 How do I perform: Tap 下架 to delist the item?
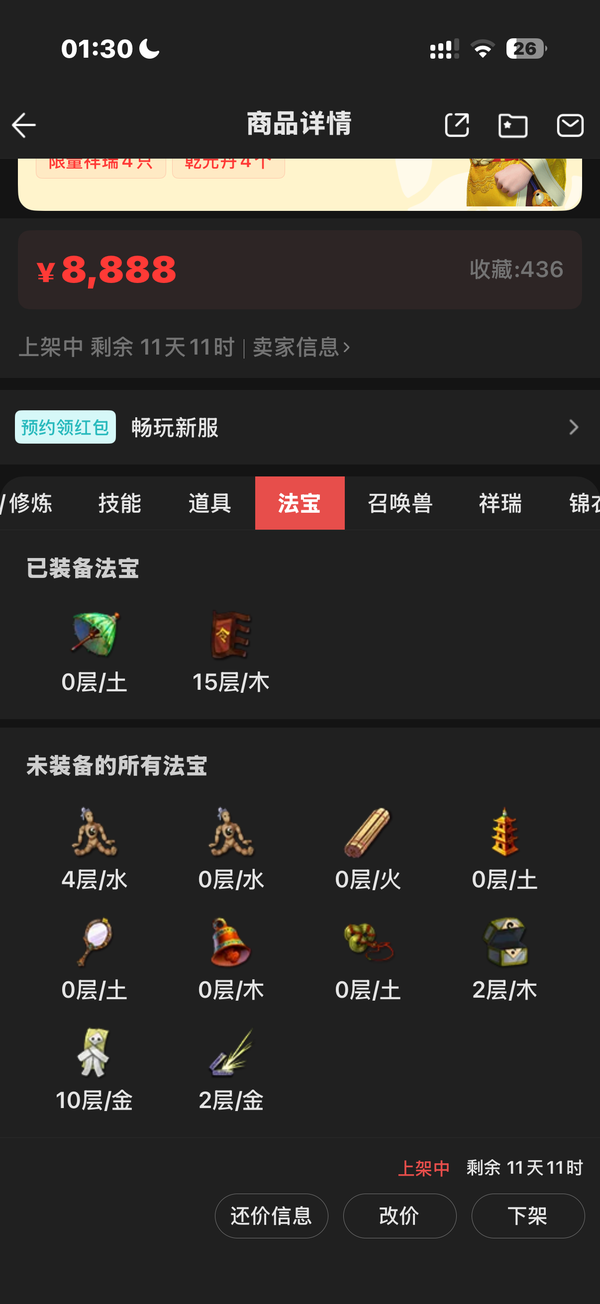[527, 1216]
